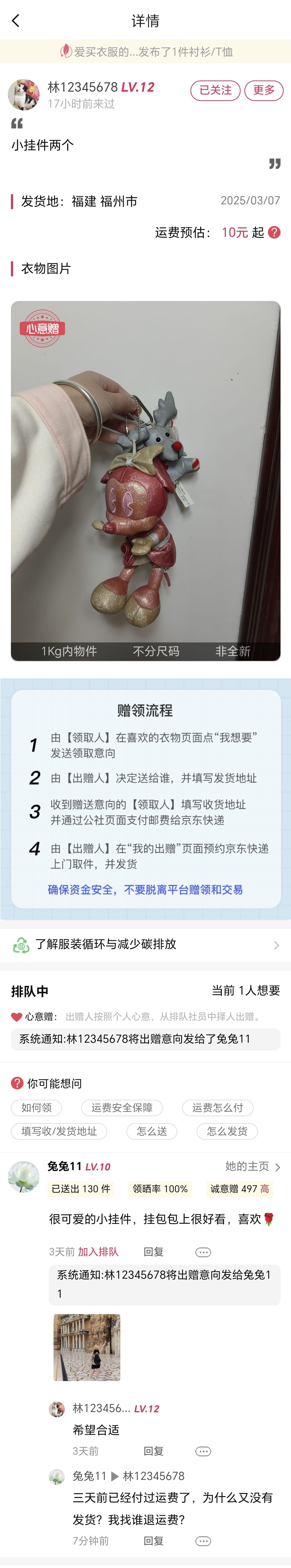Reply to the comment posted 7分钟前
Viewport: 291px width, 1568px height.
click(153, 1541)
